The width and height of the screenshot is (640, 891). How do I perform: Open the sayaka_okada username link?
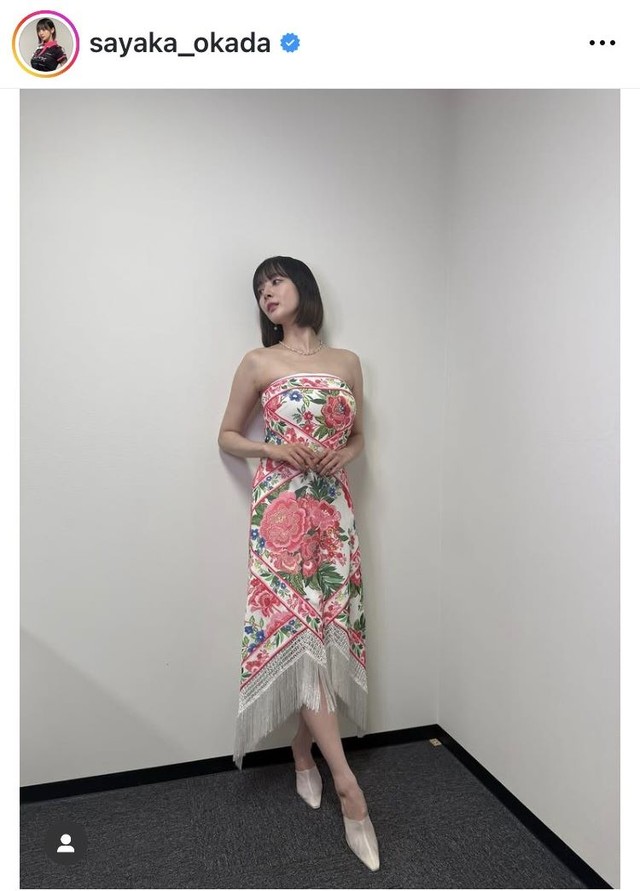180,44
